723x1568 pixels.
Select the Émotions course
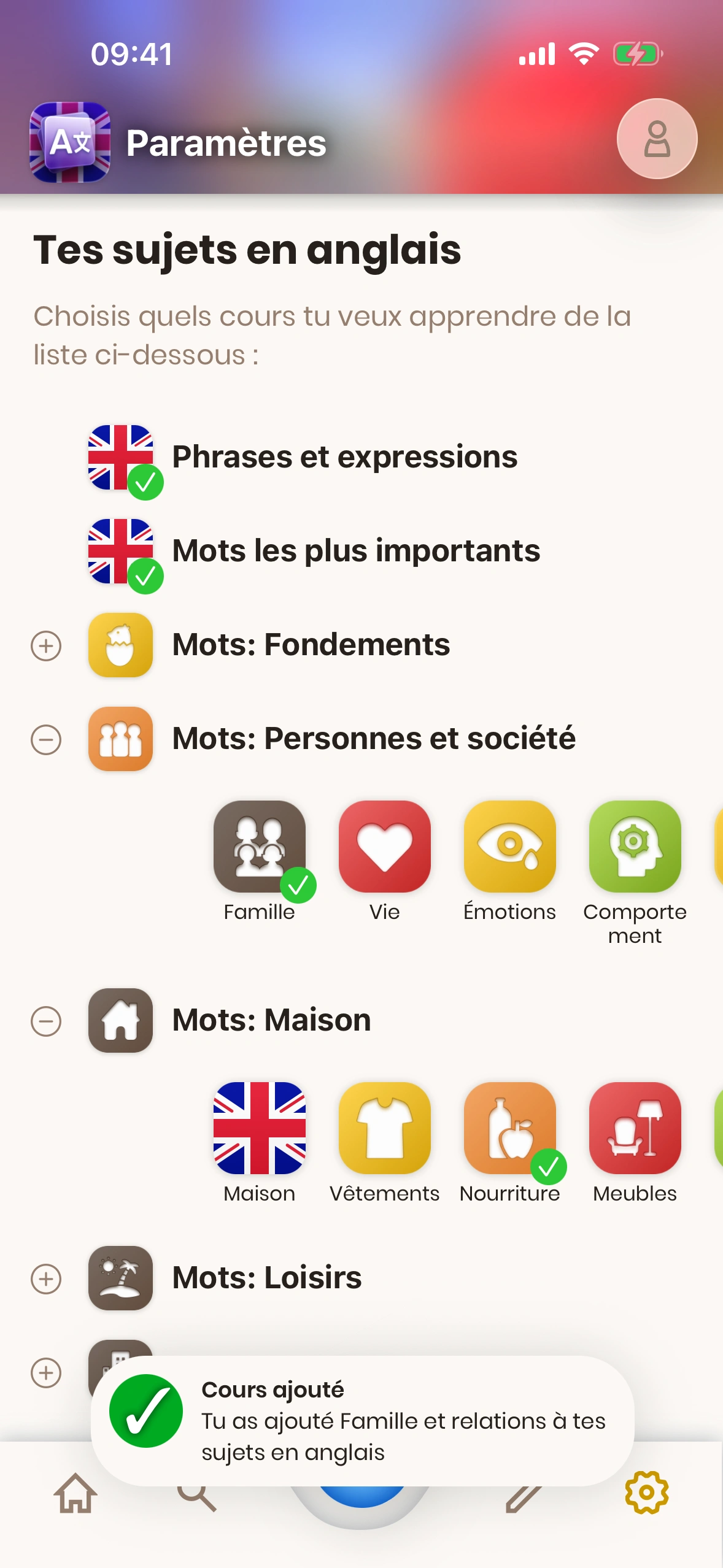coord(509,847)
